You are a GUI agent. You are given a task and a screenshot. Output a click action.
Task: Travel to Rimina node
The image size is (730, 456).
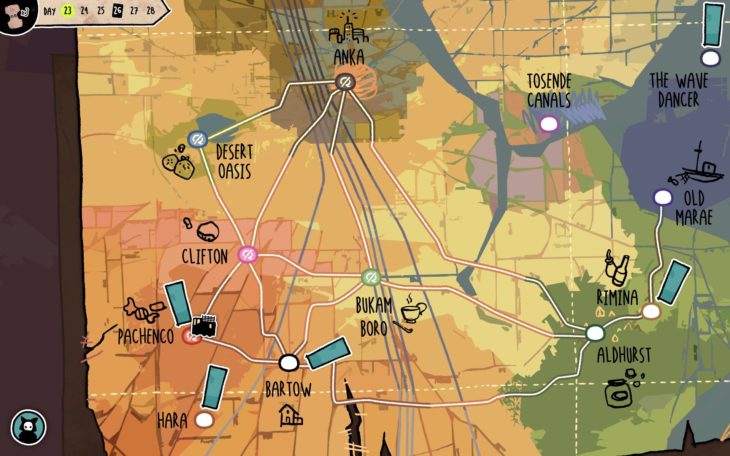click(x=651, y=311)
